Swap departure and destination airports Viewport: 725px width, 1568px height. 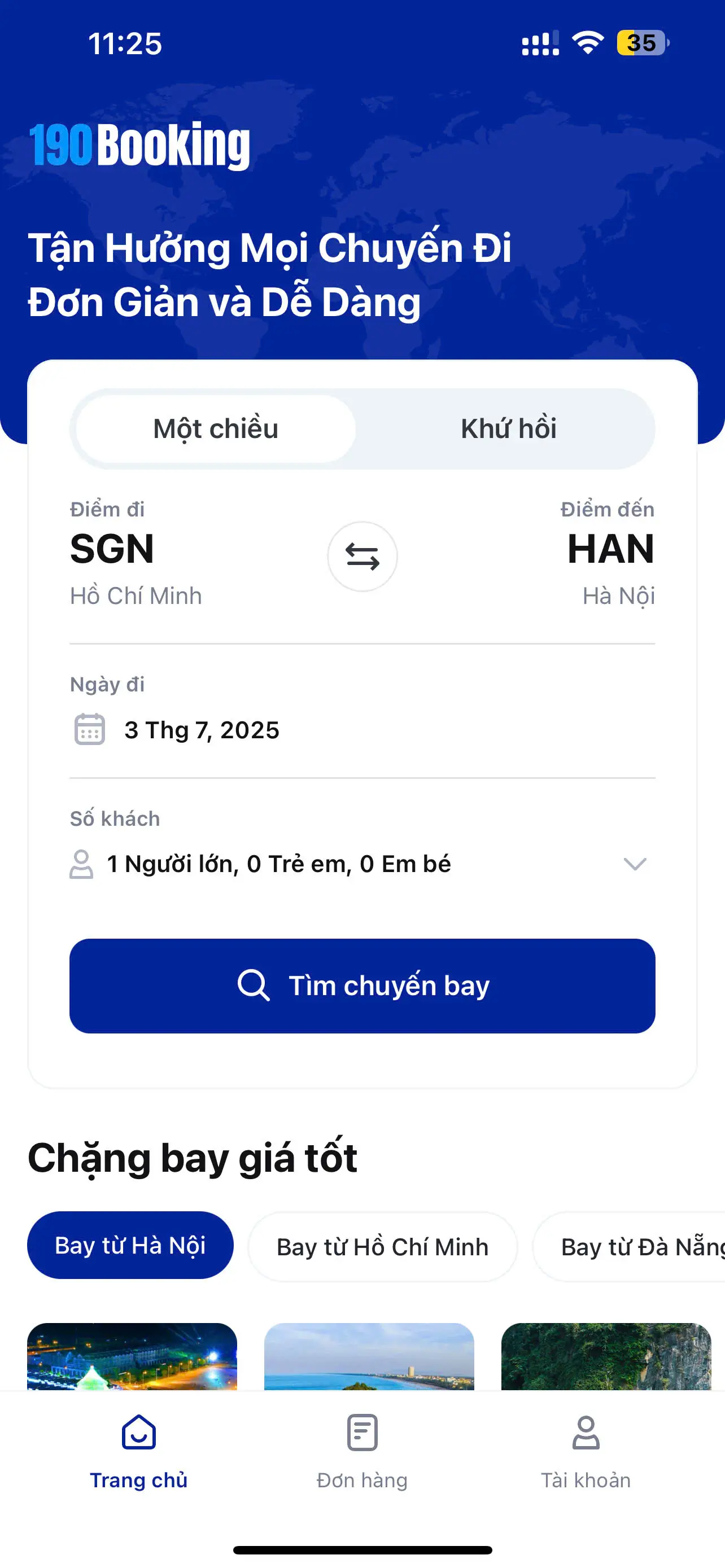(x=362, y=557)
